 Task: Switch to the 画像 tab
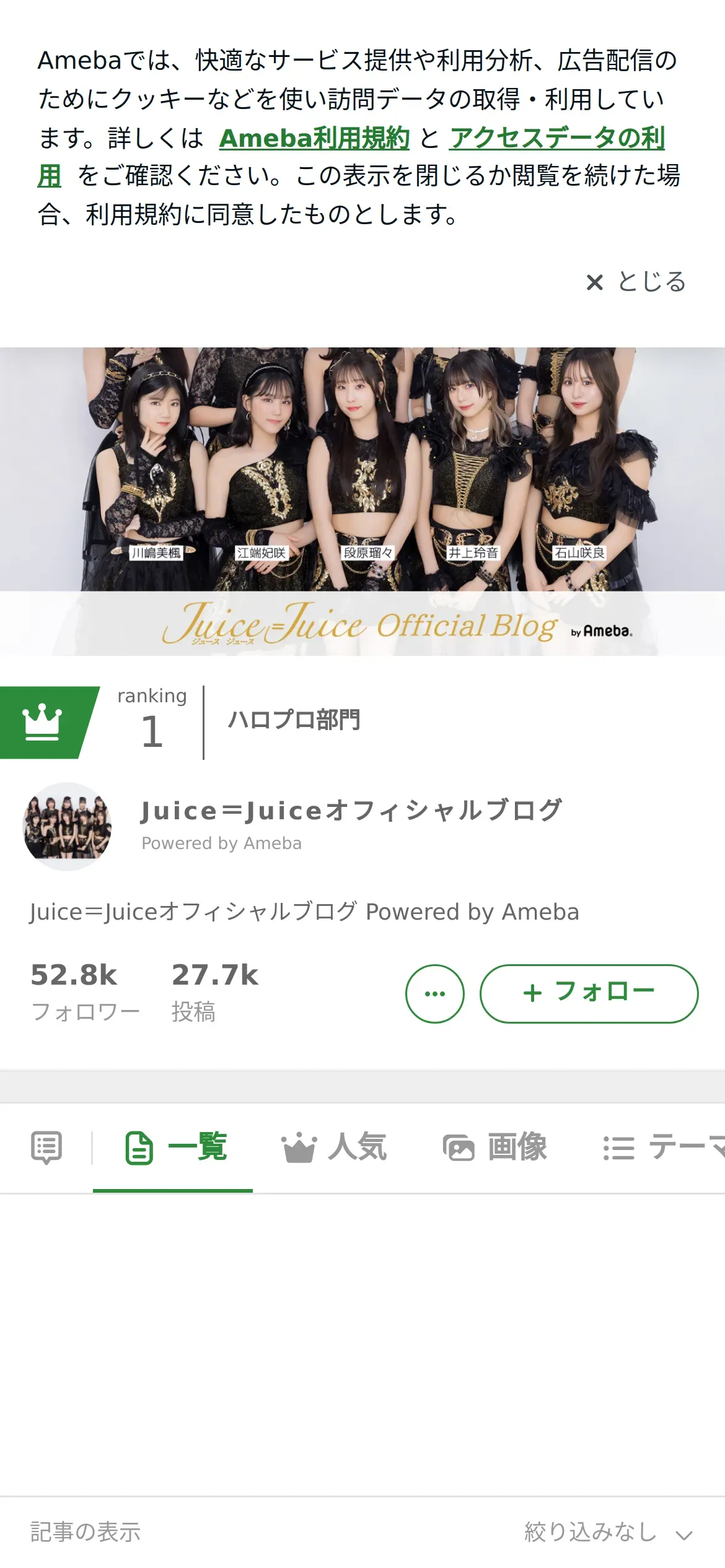coord(495,1148)
